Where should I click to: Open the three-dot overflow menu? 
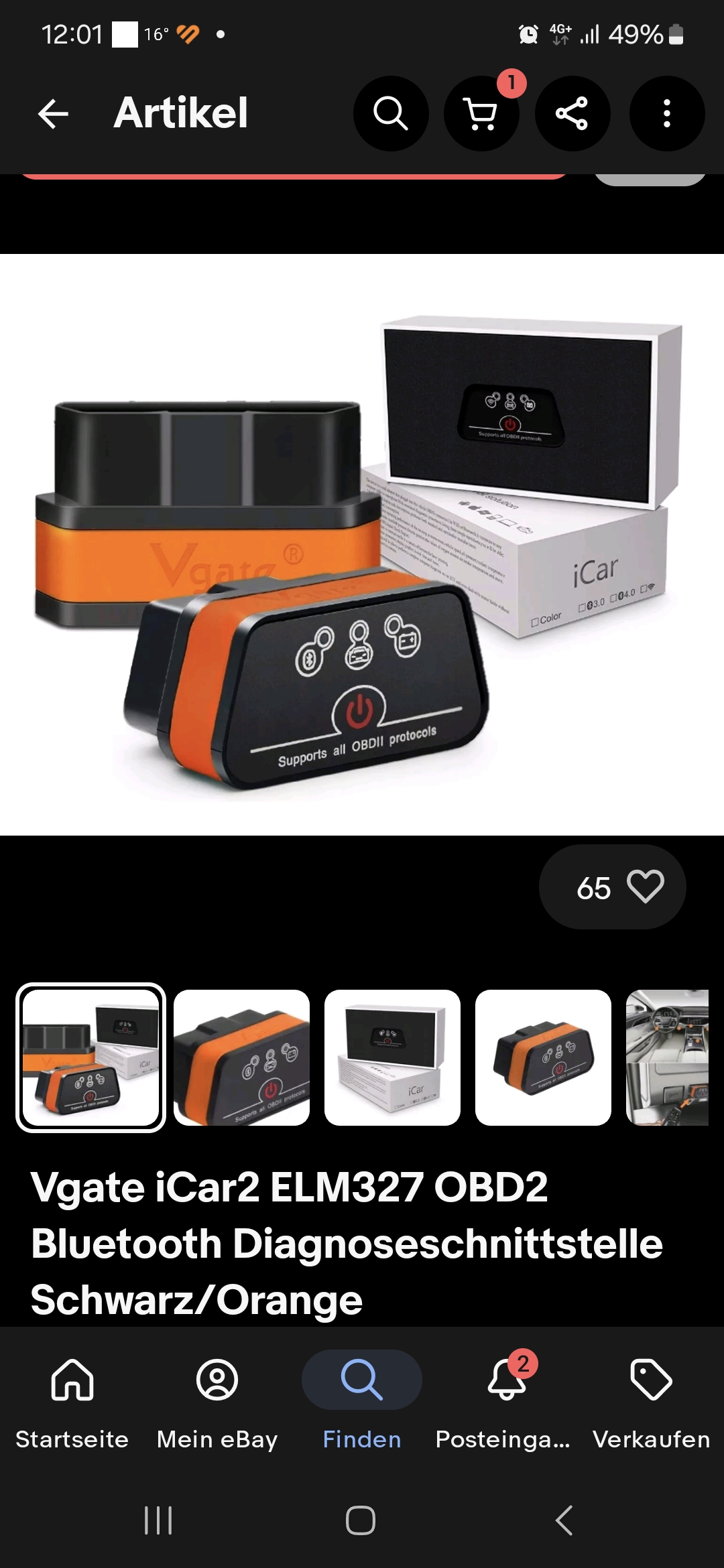coord(666,113)
